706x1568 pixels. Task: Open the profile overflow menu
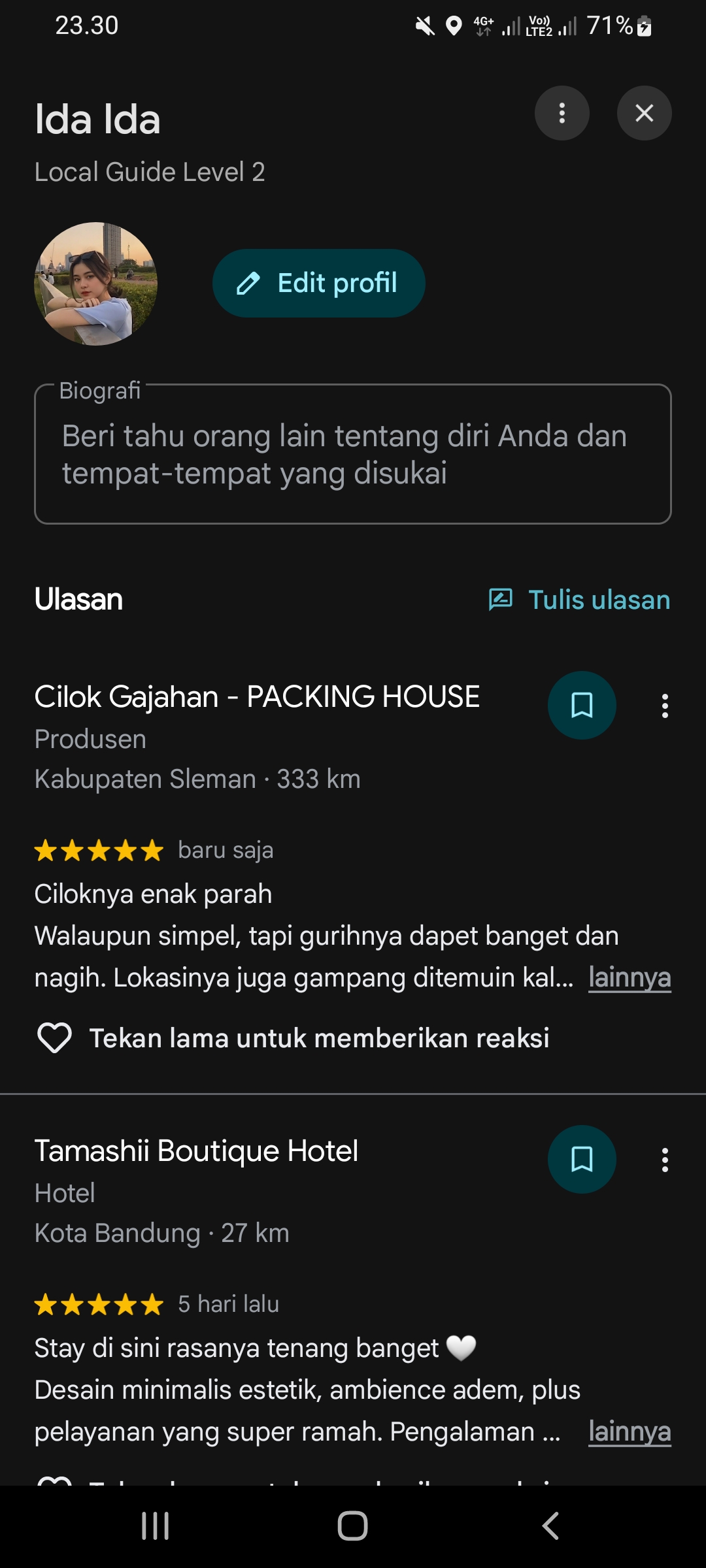(x=562, y=113)
